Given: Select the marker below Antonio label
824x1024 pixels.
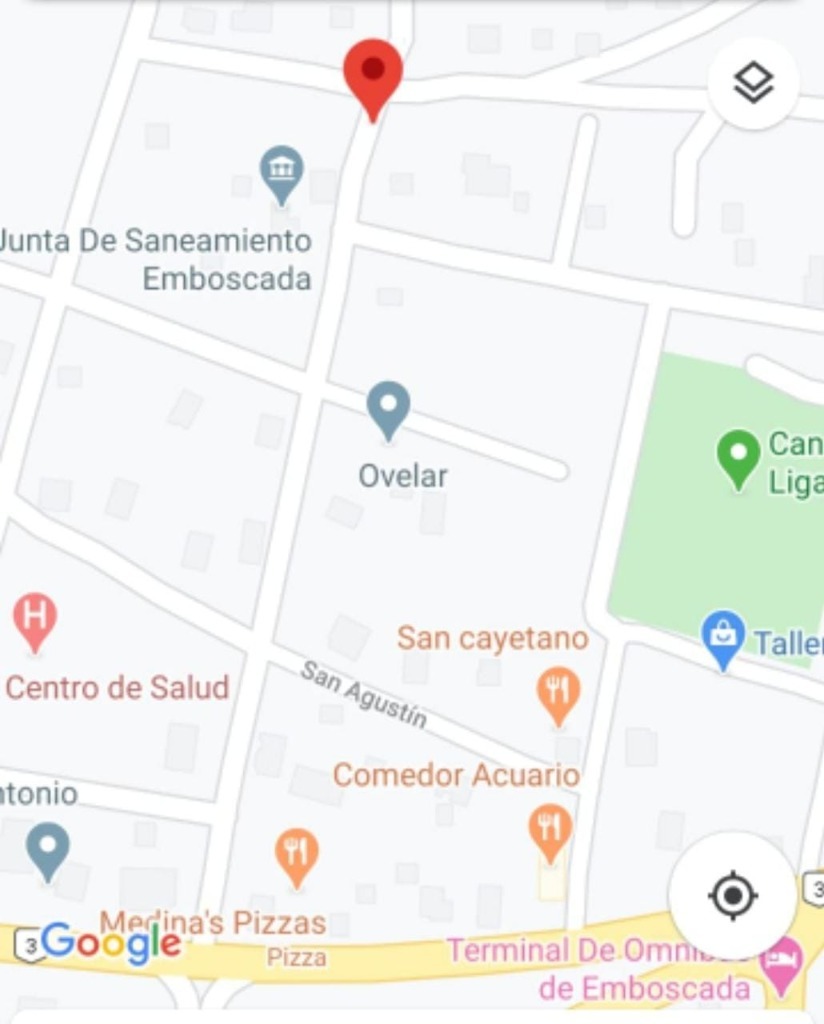Looking at the screenshot, I should pos(47,848).
